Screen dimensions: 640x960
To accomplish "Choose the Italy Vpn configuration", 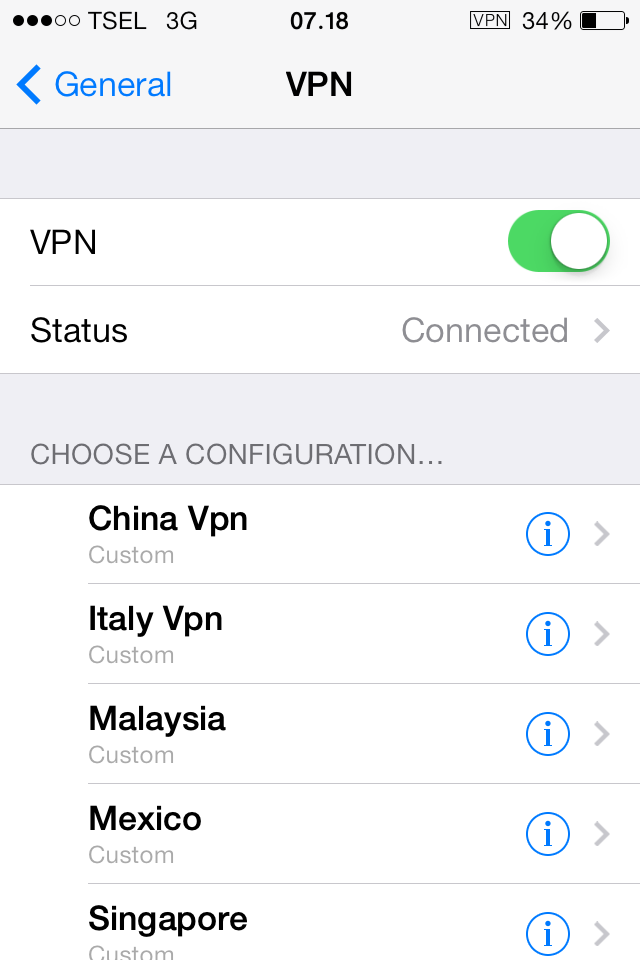I will [156, 633].
